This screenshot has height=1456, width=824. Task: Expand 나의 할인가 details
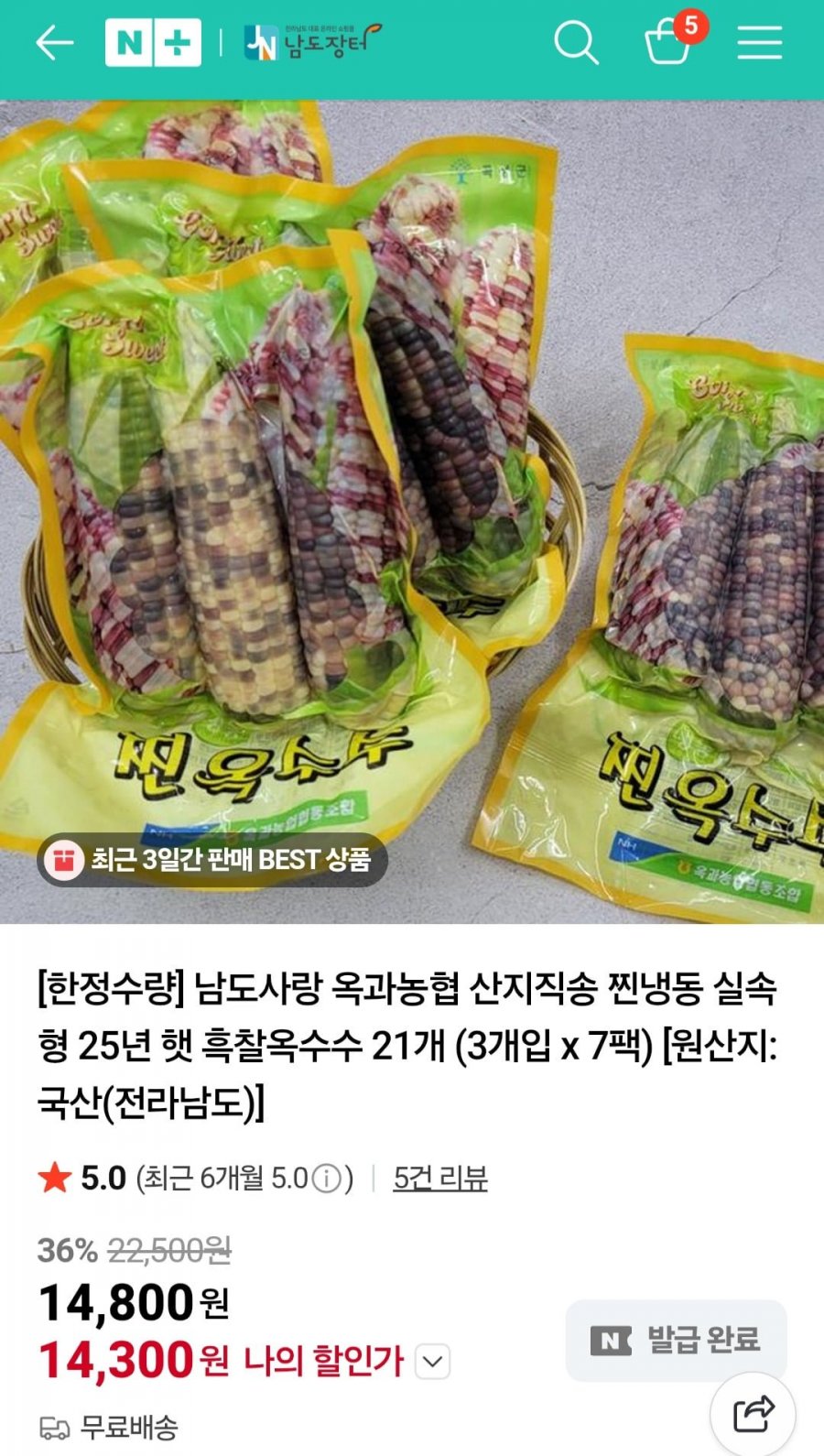pos(432,1362)
